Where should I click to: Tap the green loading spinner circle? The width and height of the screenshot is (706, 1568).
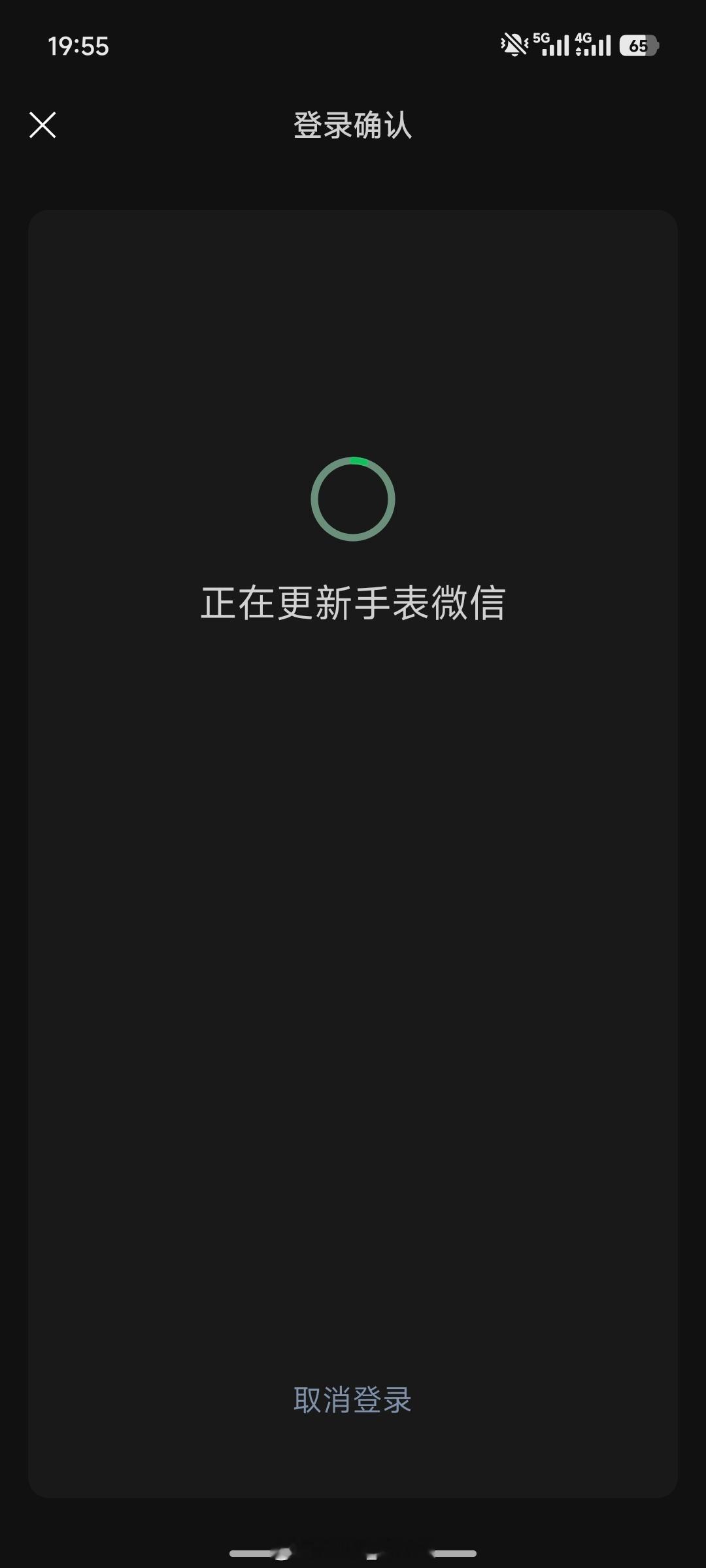353,498
